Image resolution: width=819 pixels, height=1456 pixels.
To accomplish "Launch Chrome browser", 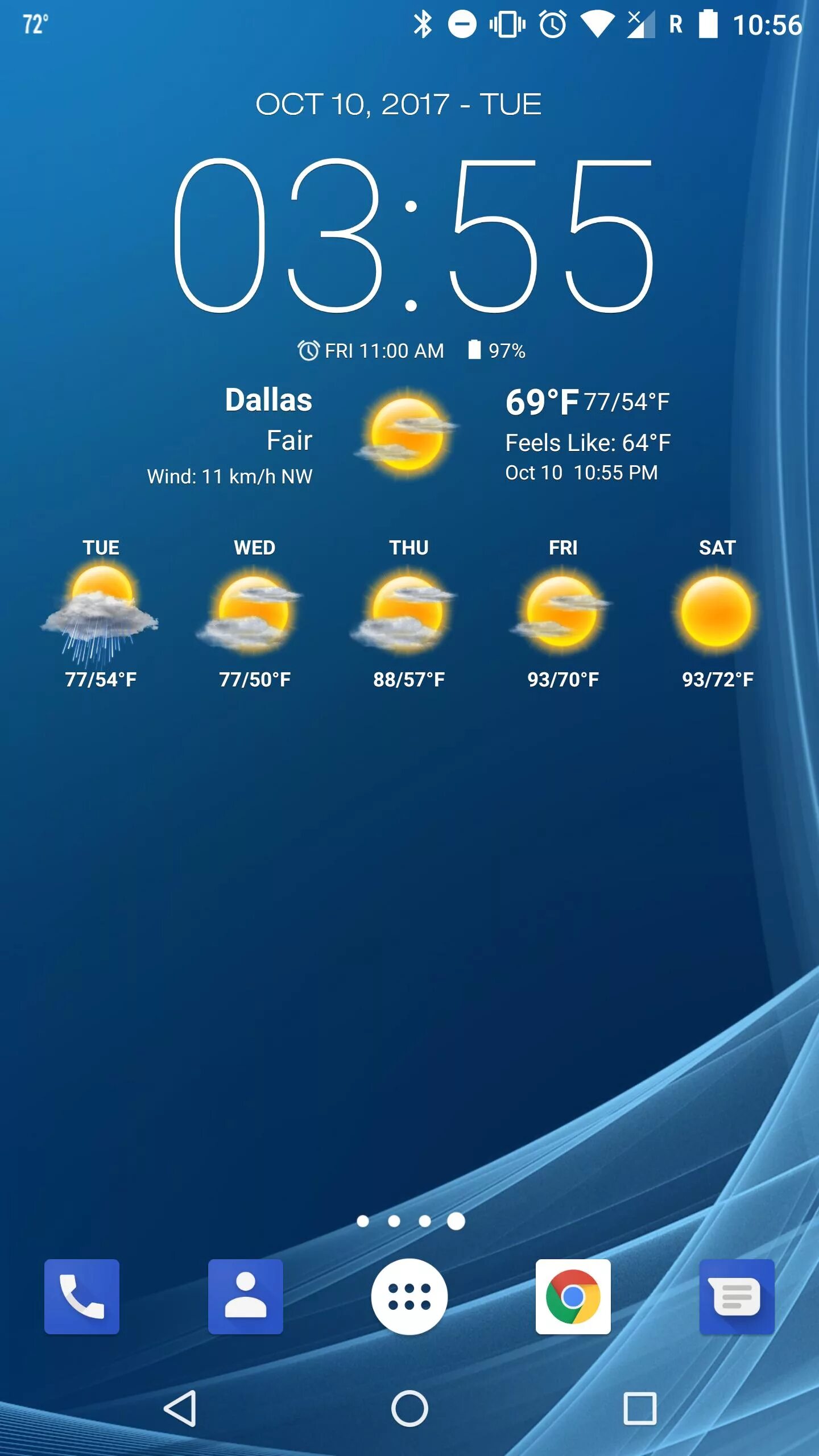I will point(573,1297).
